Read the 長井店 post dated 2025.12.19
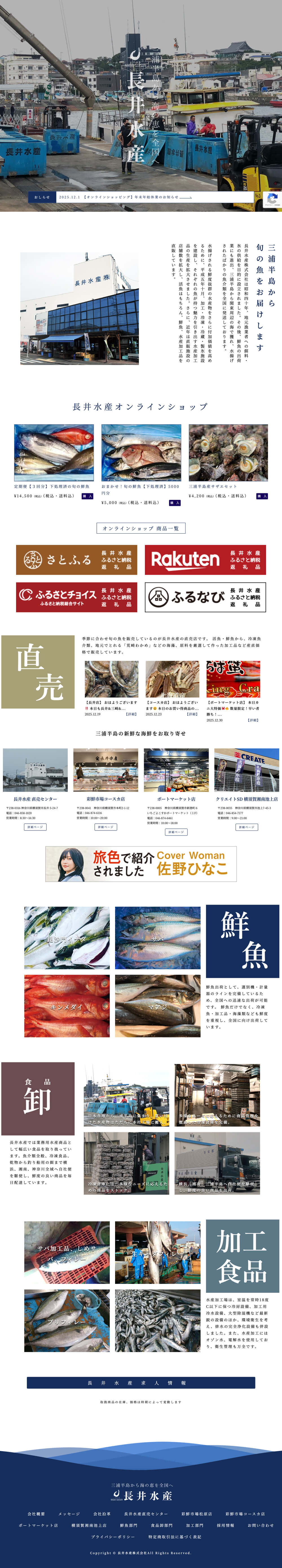 click(131, 714)
